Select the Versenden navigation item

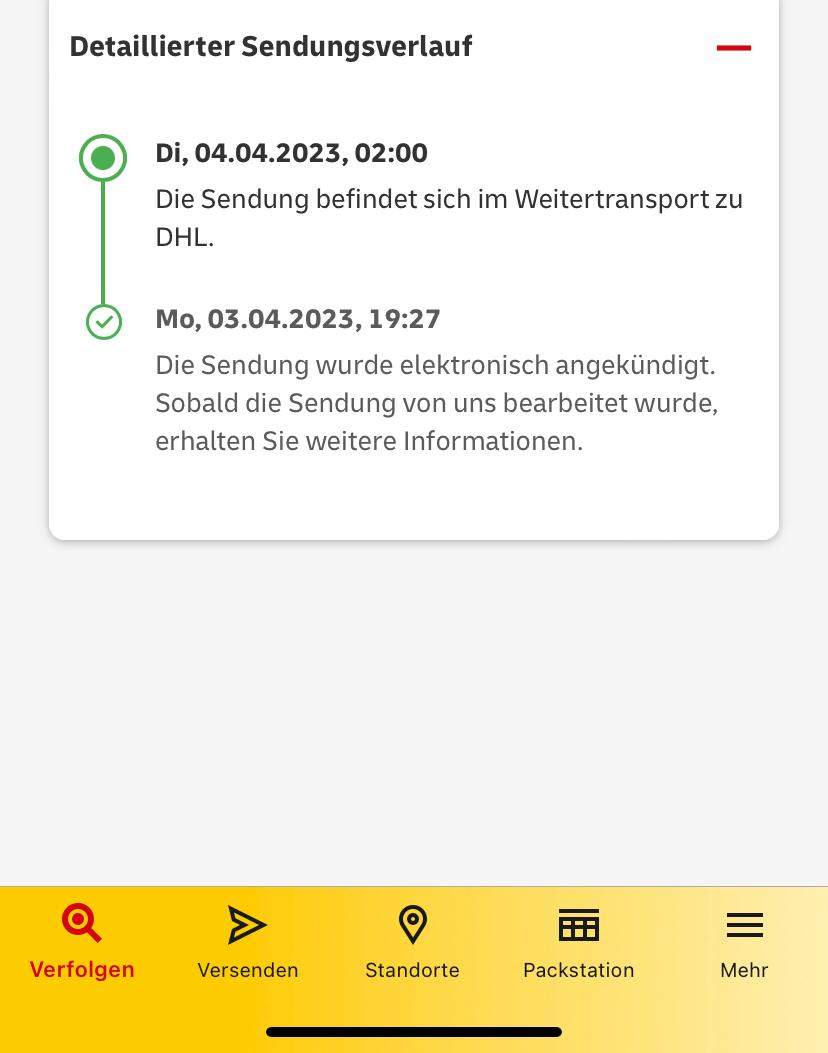coord(247,943)
